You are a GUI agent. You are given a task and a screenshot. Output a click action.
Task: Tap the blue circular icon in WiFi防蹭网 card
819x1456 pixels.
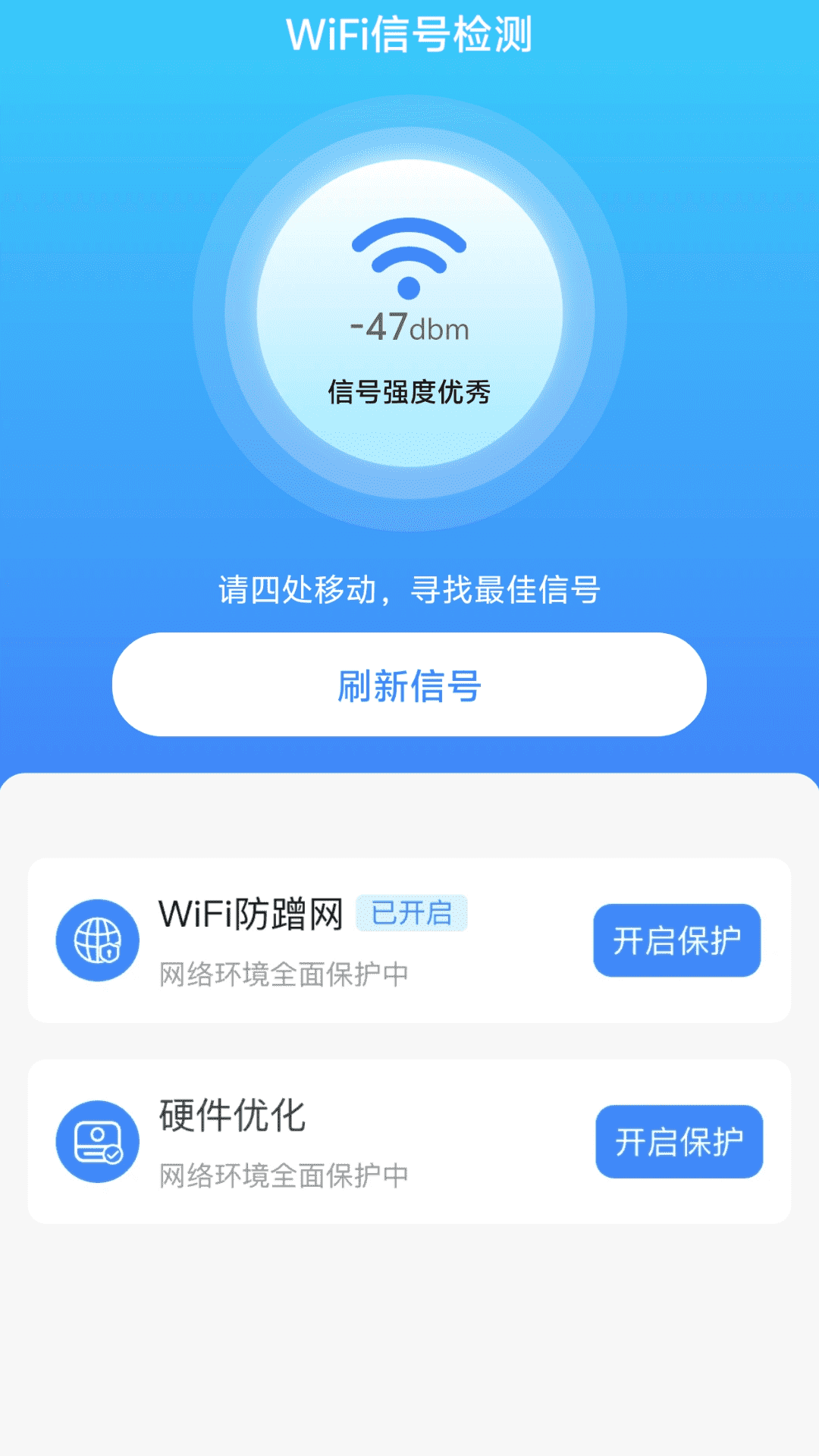pyautogui.click(x=97, y=940)
